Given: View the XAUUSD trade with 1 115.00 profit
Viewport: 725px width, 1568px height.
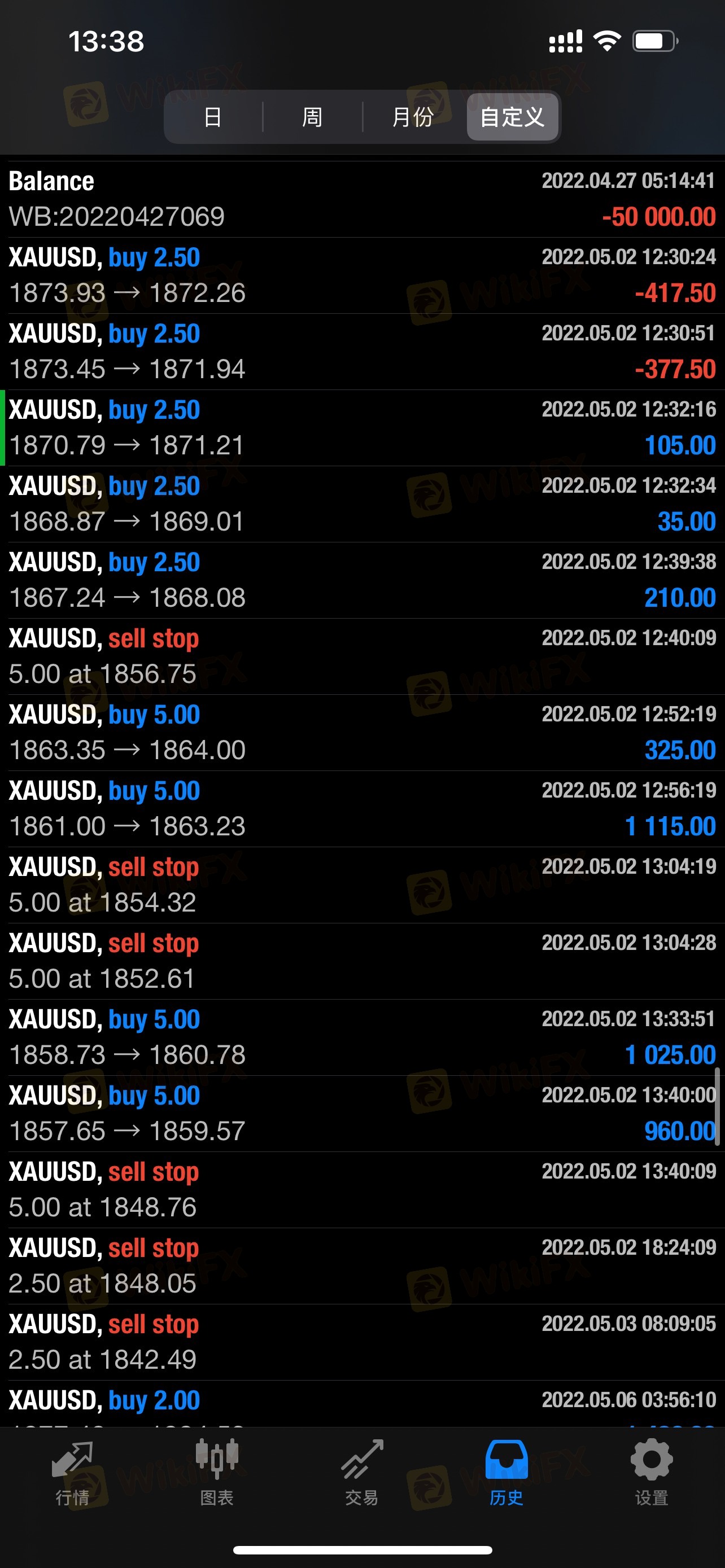Looking at the screenshot, I should 362,808.
